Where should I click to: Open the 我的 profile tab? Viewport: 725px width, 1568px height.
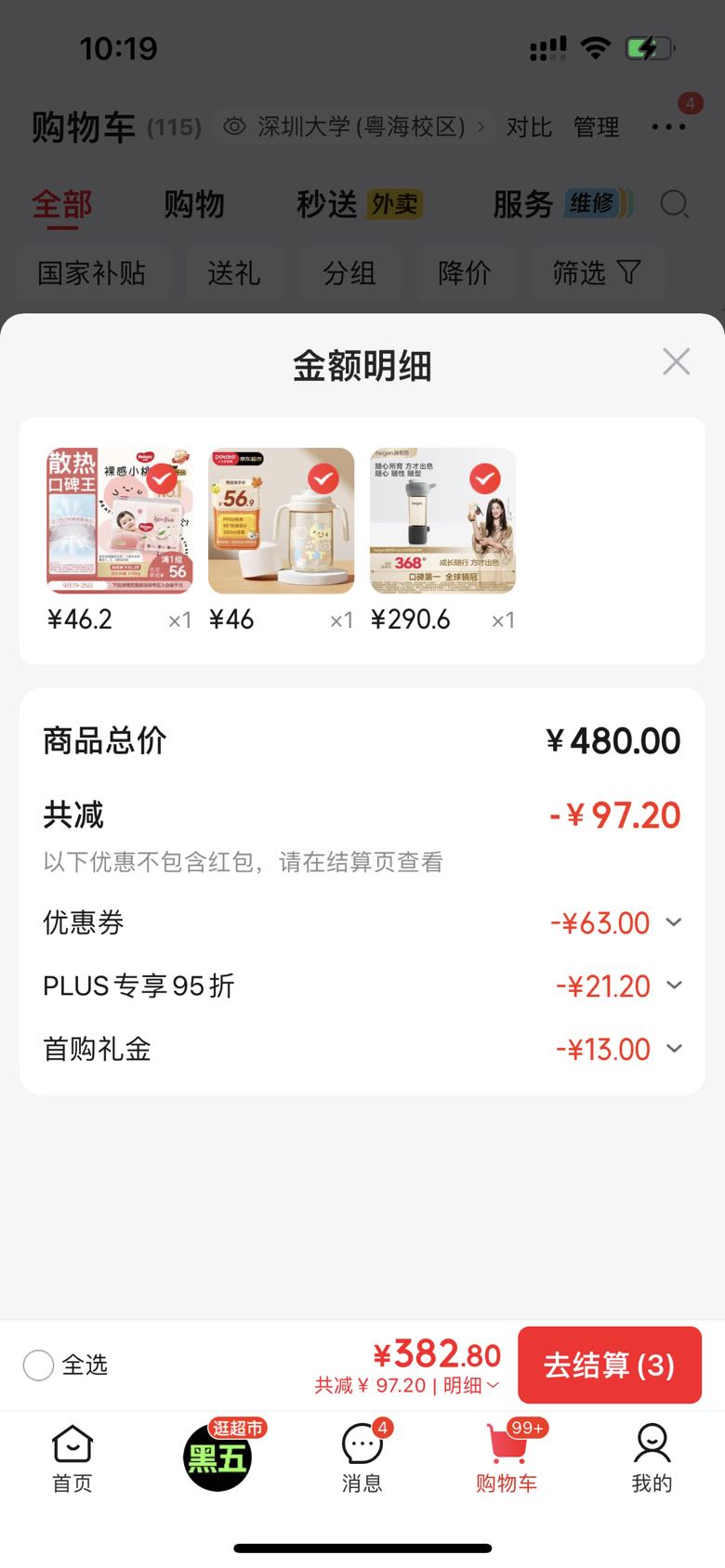(652, 1458)
